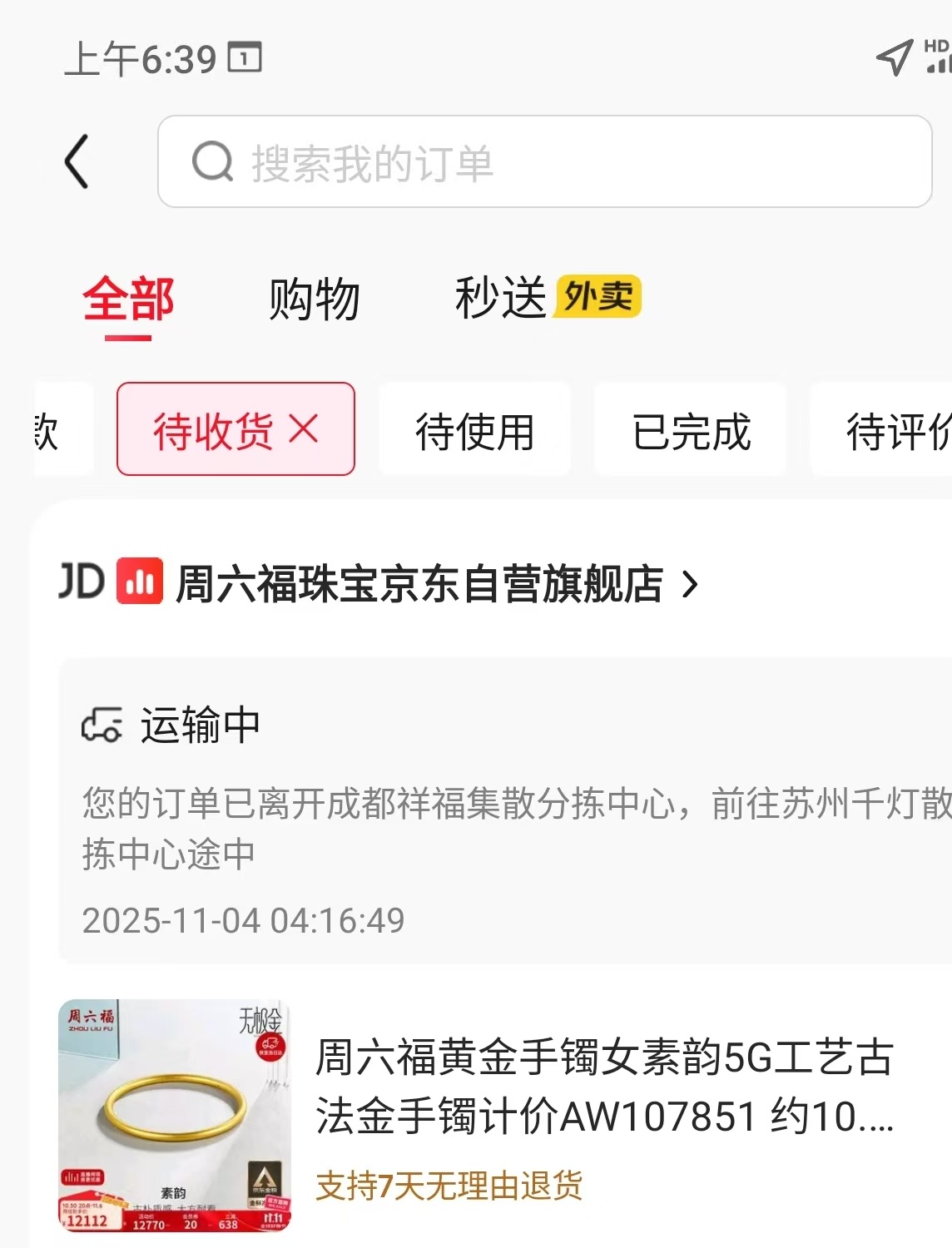The width and height of the screenshot is (952, 1248).
Task: Open 周六福珠宝京东自营旗舰店 store page
Action: coord(419,583)
